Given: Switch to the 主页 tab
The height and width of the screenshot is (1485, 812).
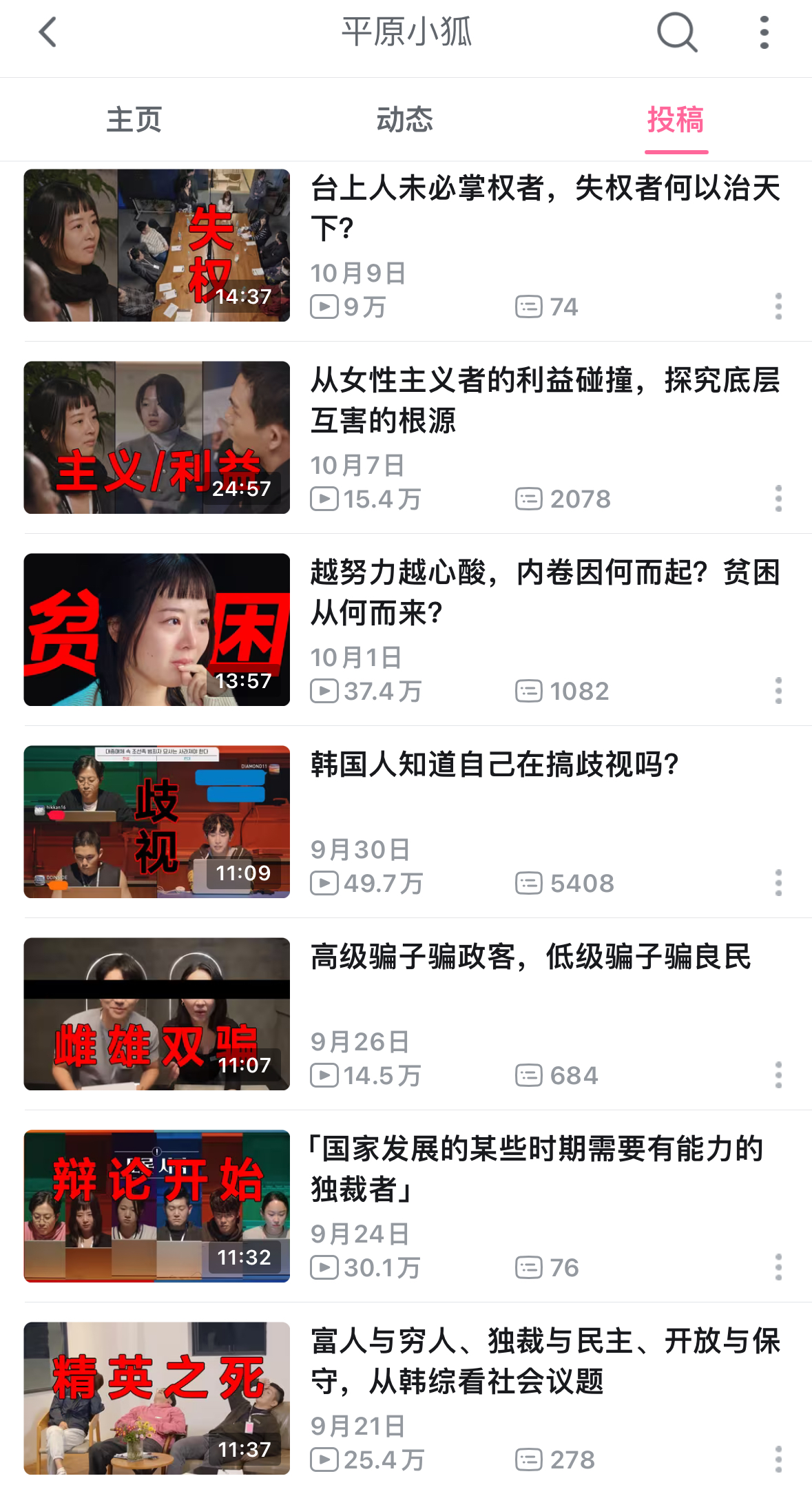Looking at the screenshot, I should tap(134, 120).
